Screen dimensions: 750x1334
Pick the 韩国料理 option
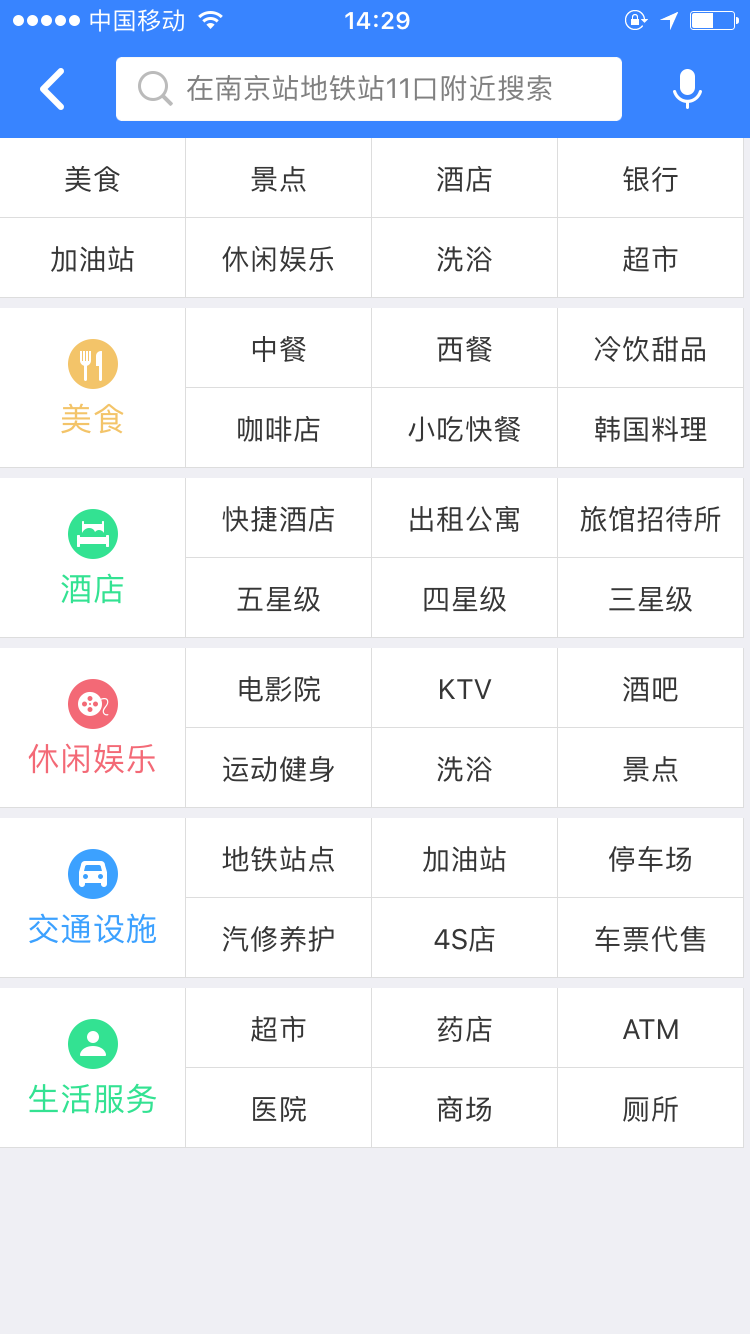tap(650, 429)
